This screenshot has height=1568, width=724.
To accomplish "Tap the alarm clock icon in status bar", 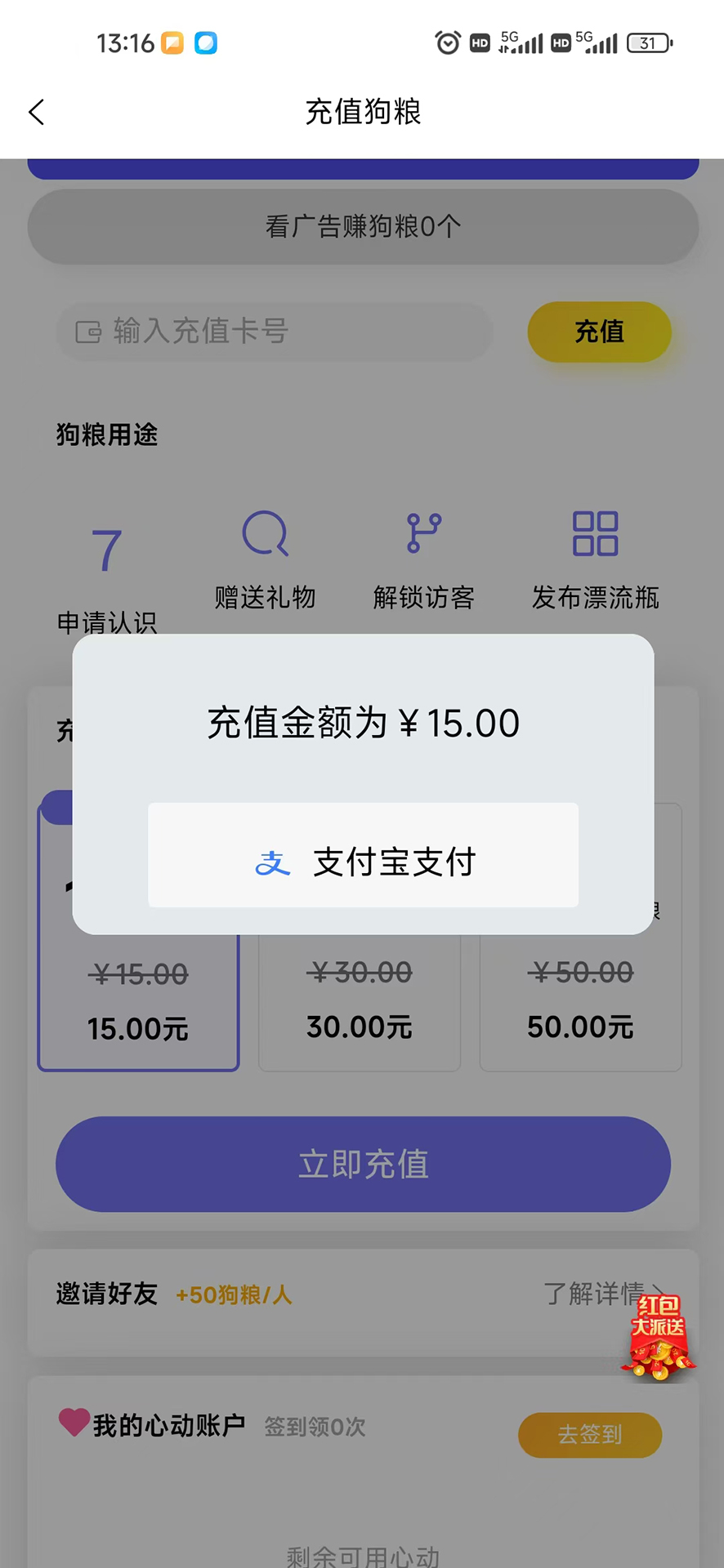I will coord(448,42).
